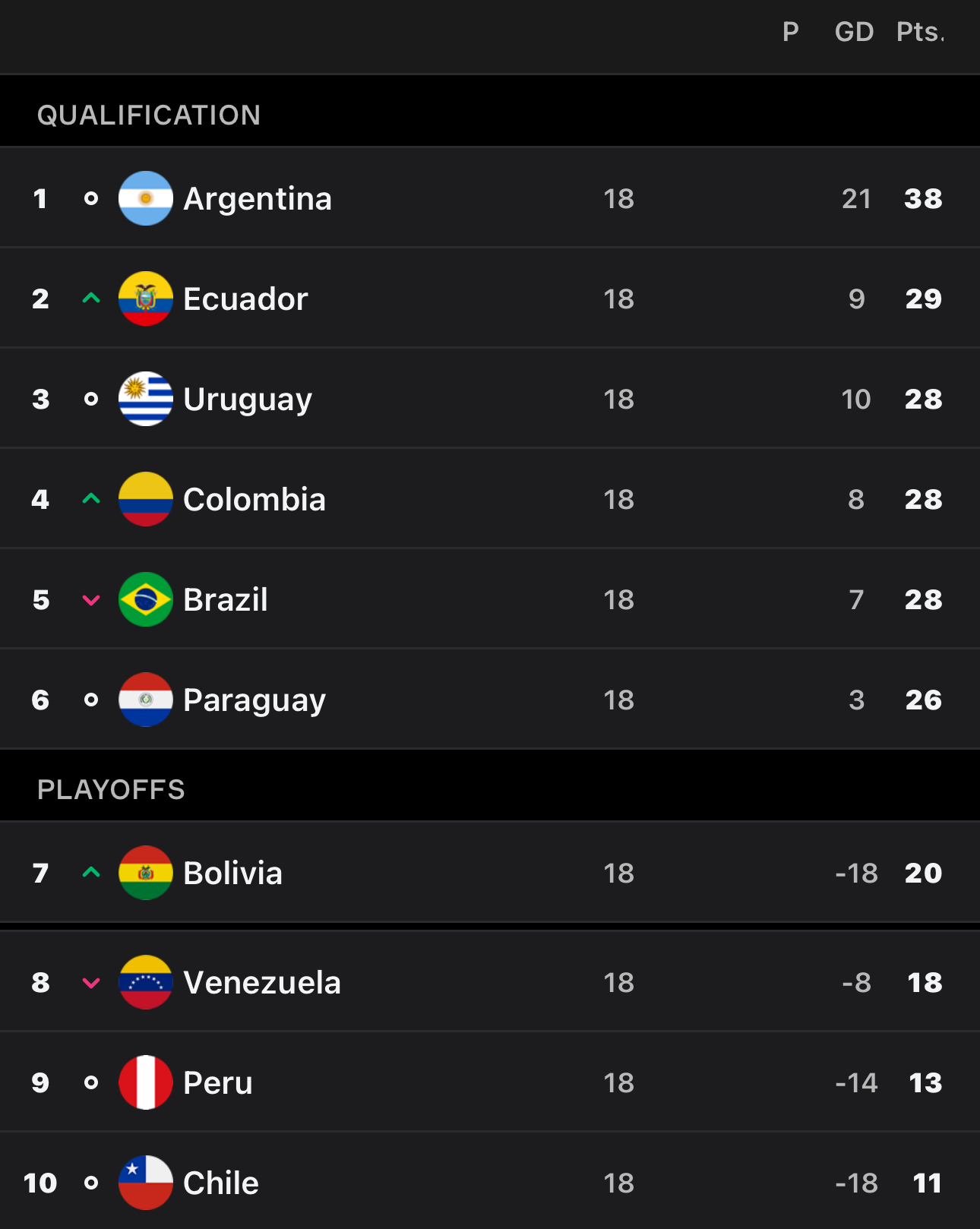Select the Uruguay row
This screenshot has height=1229, width=980.
[x=248, y=400]
